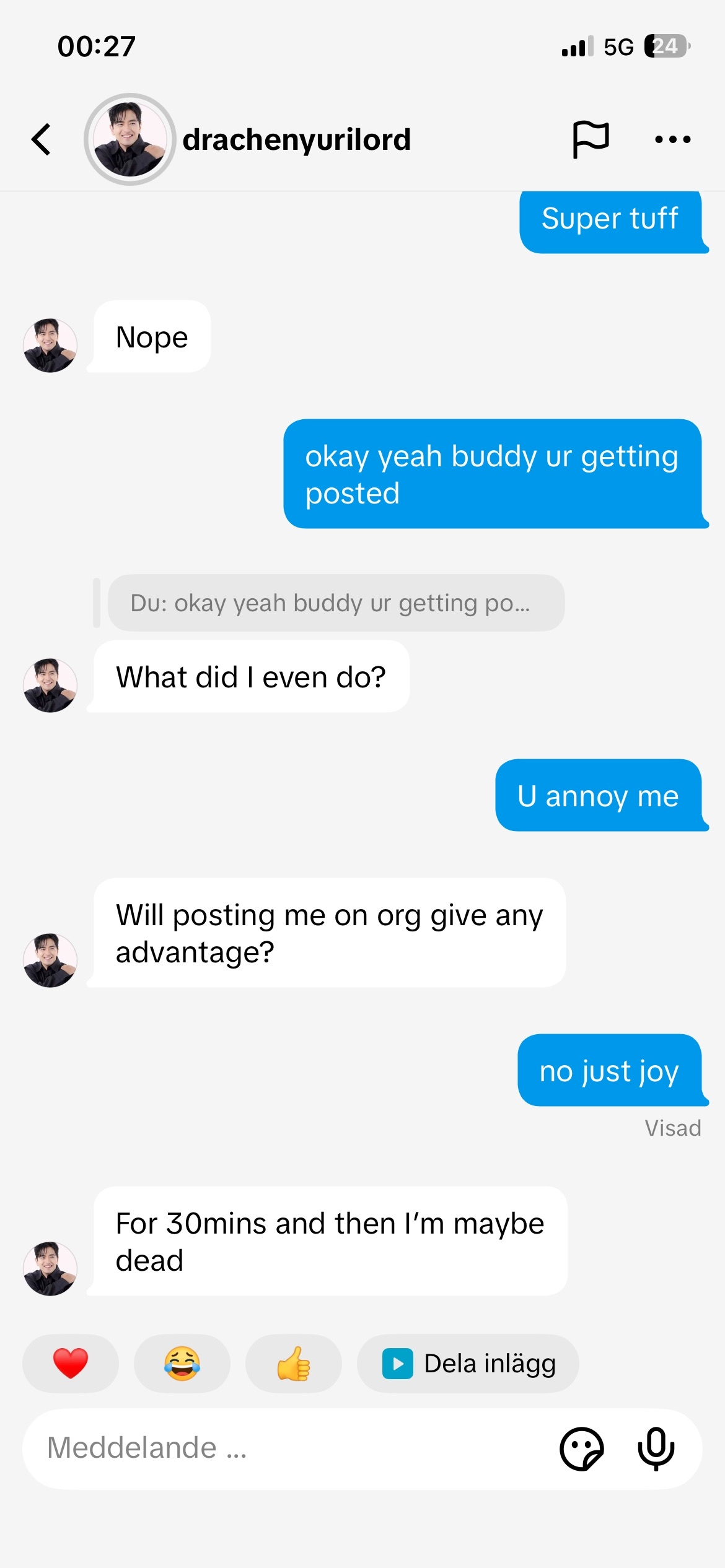Report this chat with the flag icon
Viewport: 725px width, 1568px height.
[591, 139]
